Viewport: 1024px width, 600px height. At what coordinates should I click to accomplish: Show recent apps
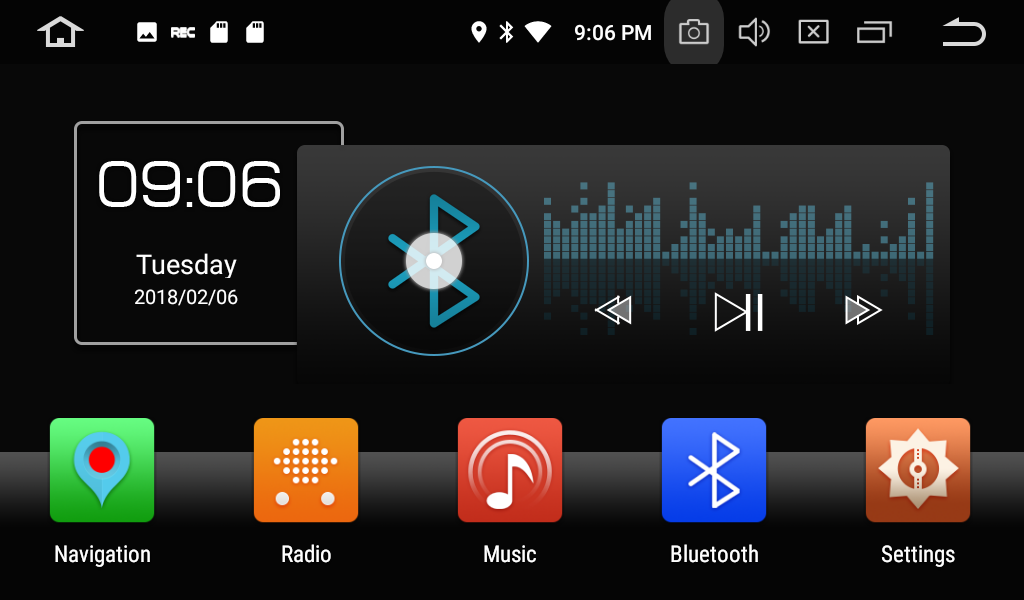click(874, 32)
